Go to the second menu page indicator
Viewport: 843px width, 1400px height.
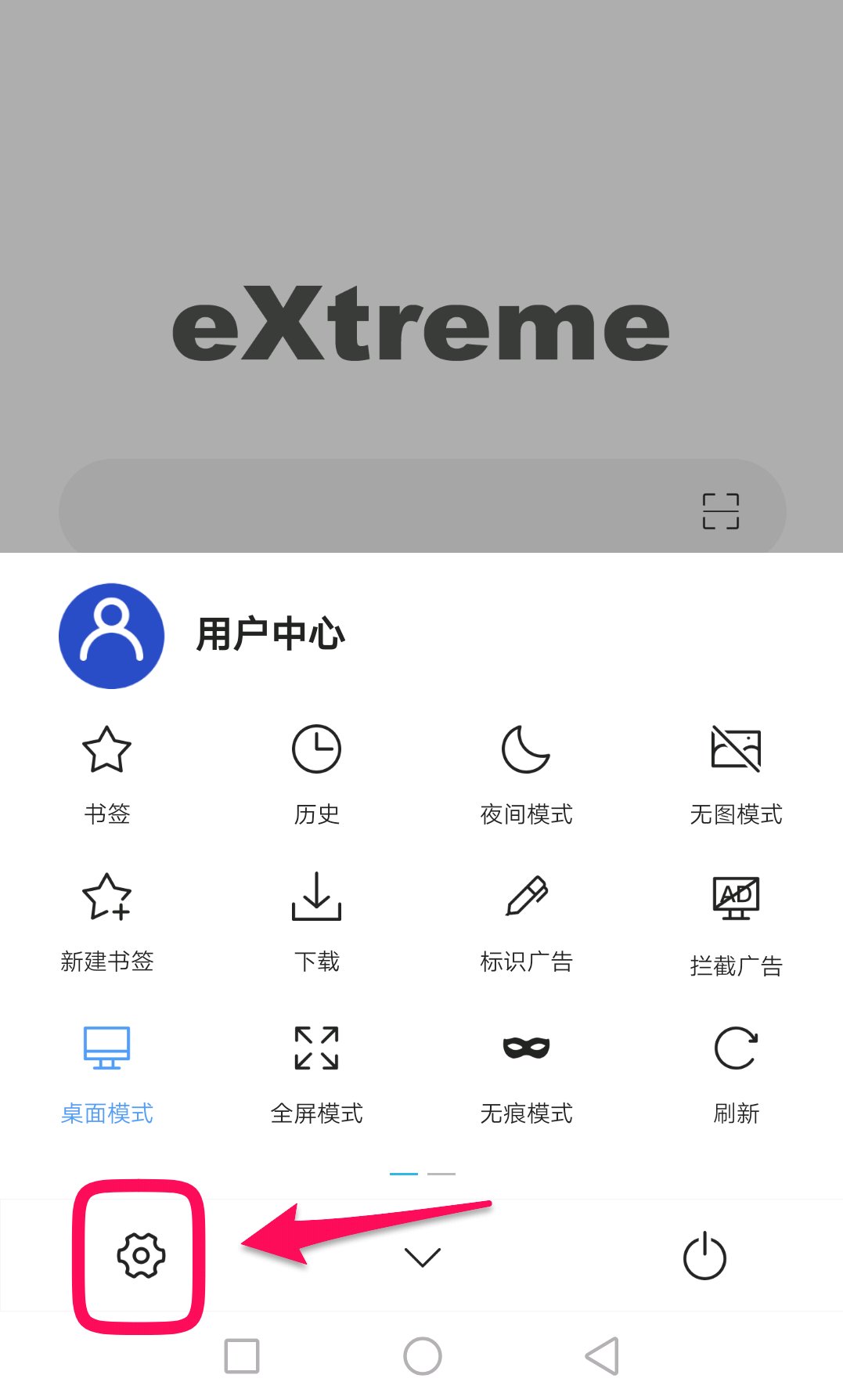click(441, 1174)
